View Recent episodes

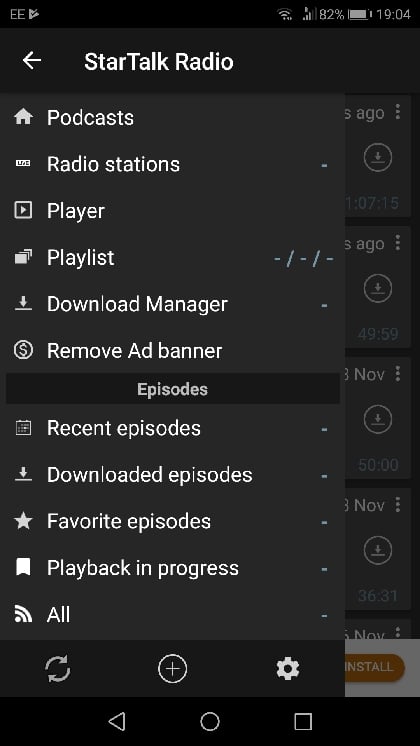coord(172,428)
